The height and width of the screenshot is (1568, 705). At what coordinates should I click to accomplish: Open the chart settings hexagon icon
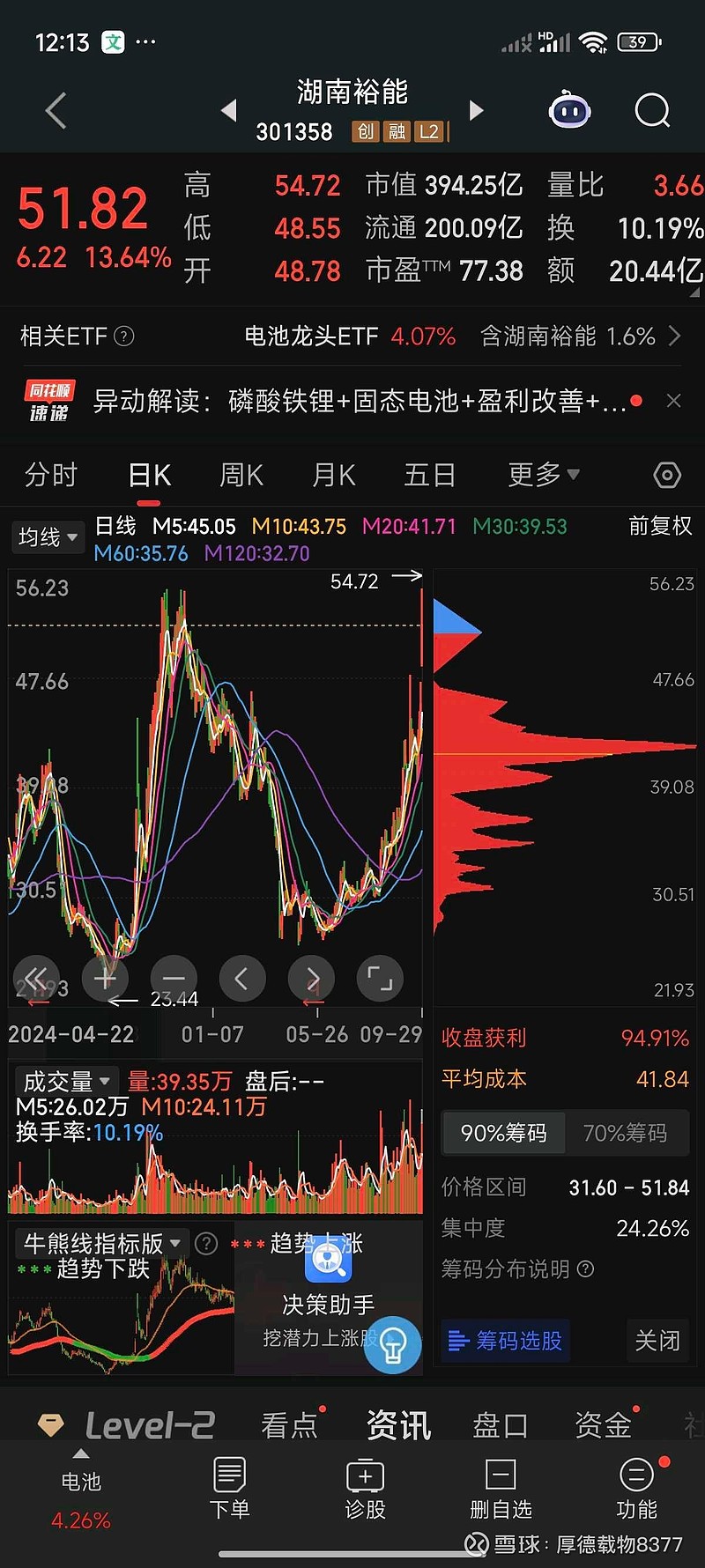pyautogui.click(x=667, y=476)
